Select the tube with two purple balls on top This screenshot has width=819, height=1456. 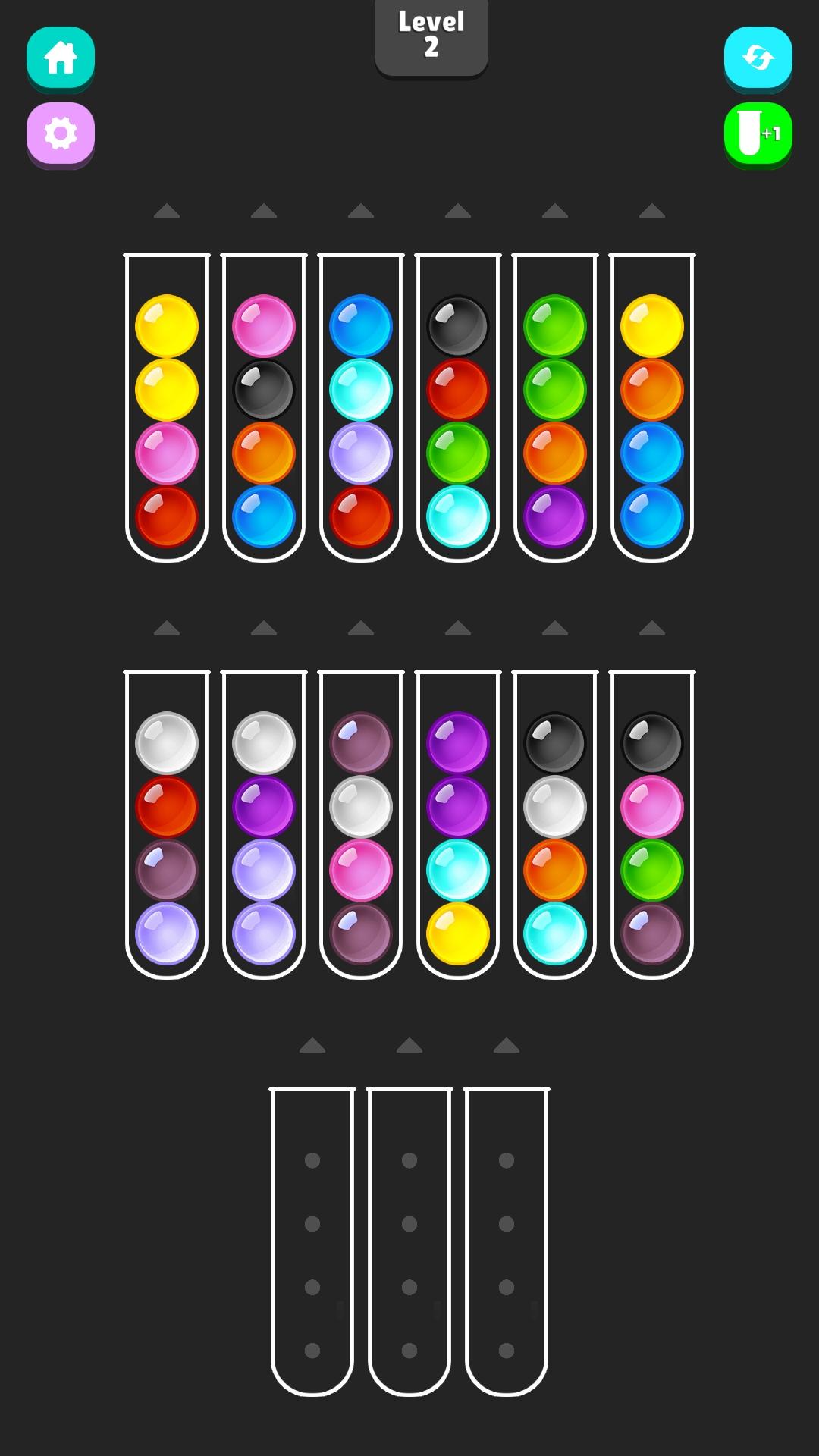click(x=458, y=827)
